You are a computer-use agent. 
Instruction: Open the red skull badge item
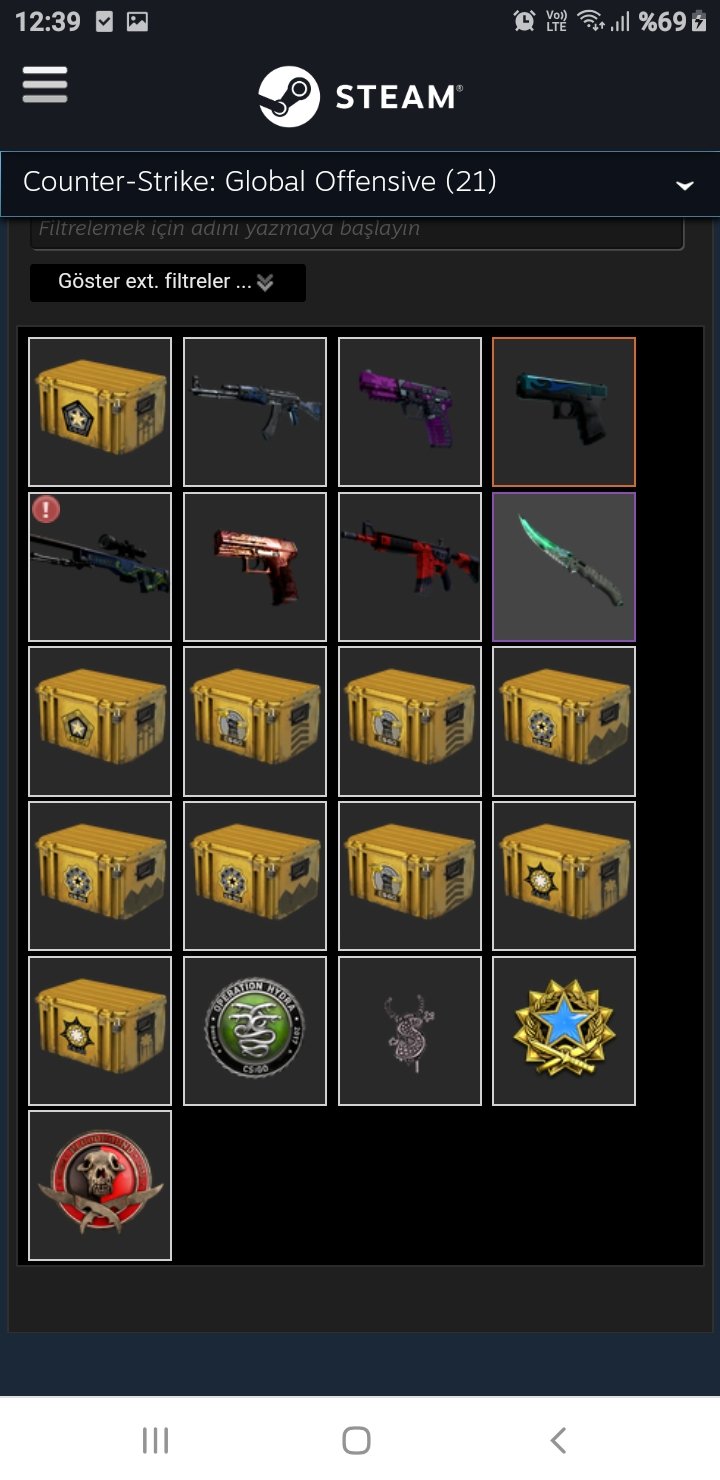click(x=100, y=1185)
